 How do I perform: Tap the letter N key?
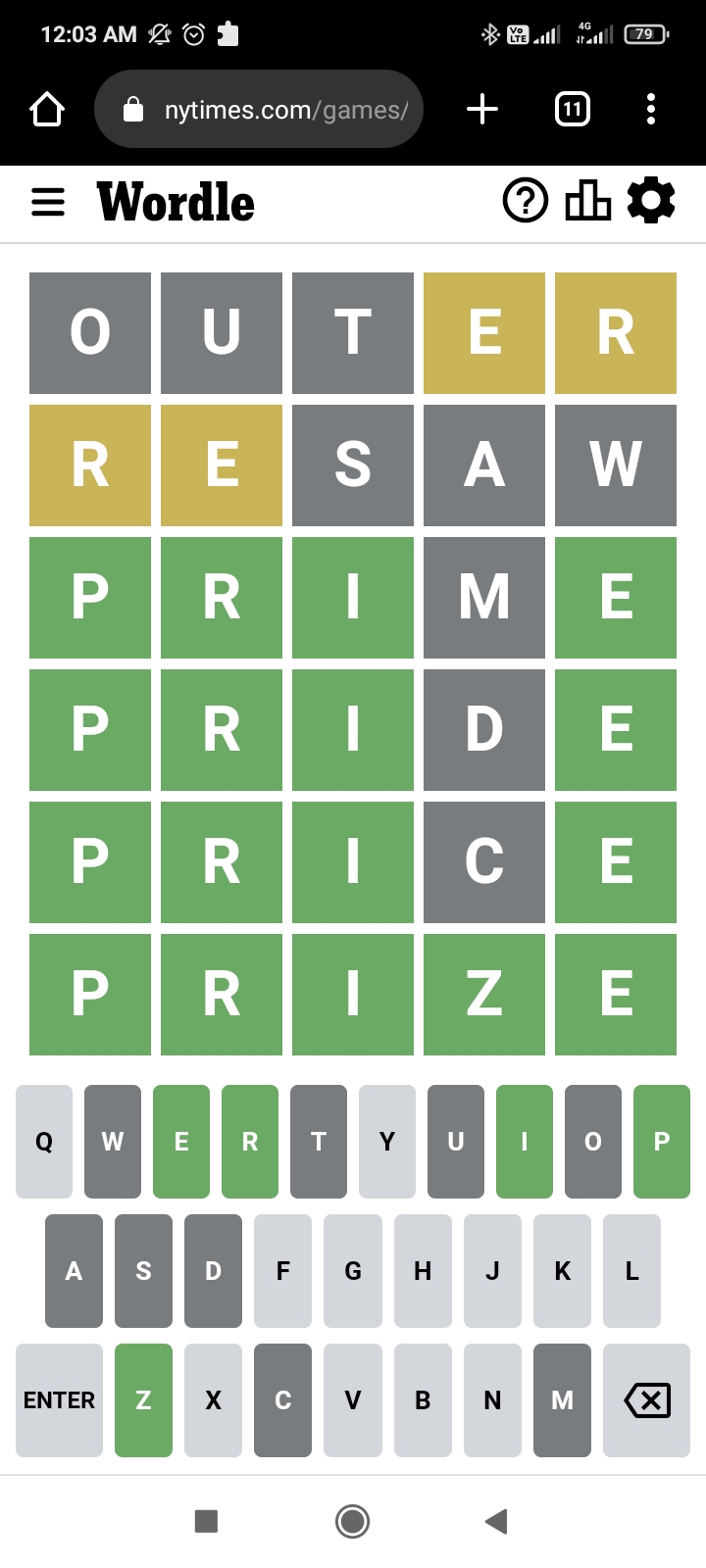click(492, 1400)
